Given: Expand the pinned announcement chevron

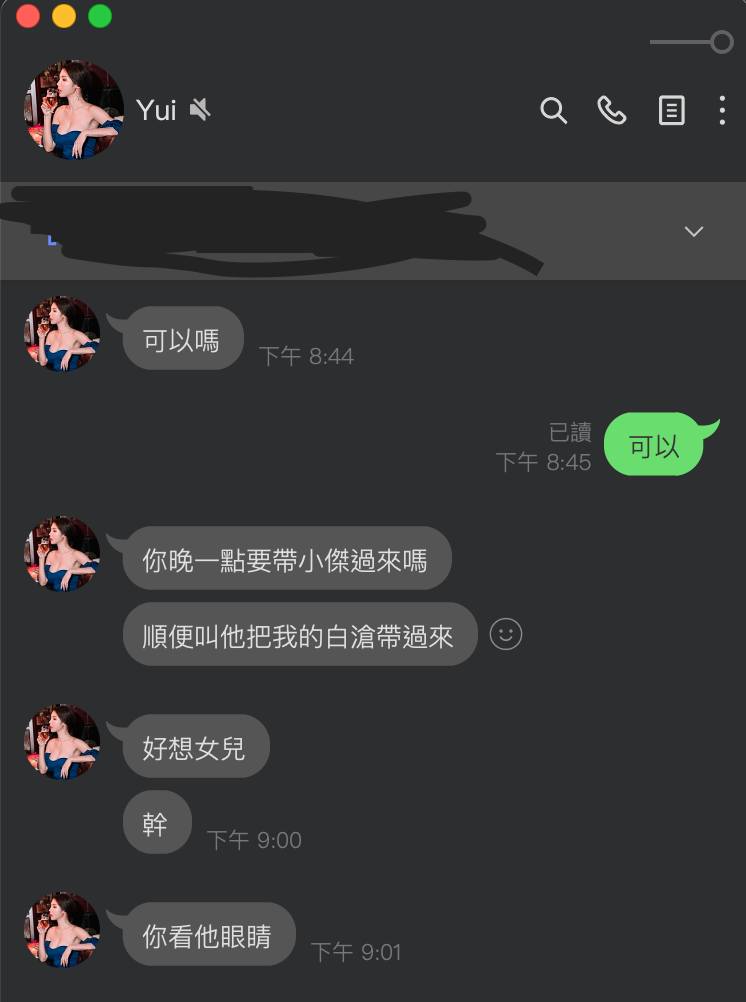Looking at the screenshot, I should (693, 232).
